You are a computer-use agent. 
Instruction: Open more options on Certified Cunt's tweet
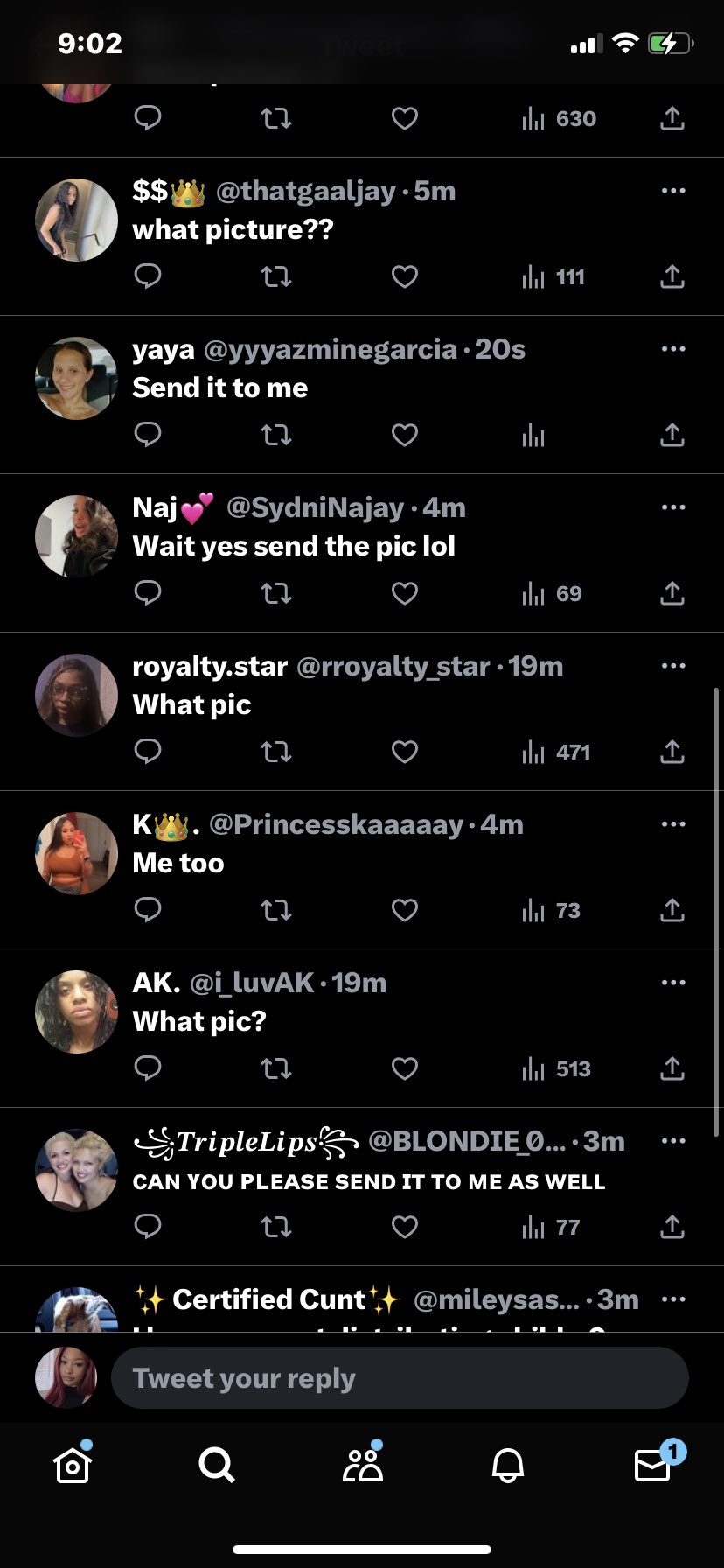coord(673,1299)
